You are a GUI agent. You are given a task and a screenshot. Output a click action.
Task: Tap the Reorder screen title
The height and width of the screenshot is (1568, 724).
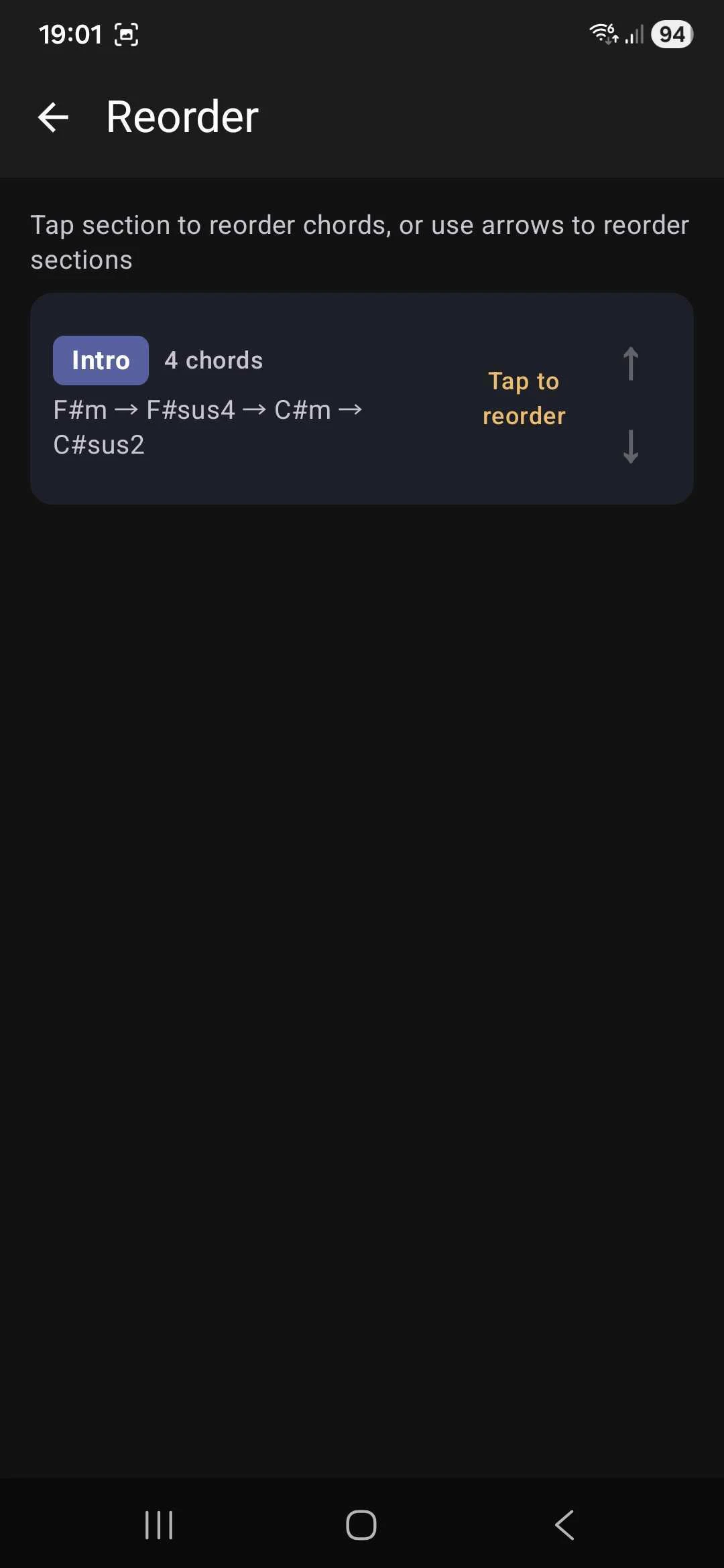181,116
